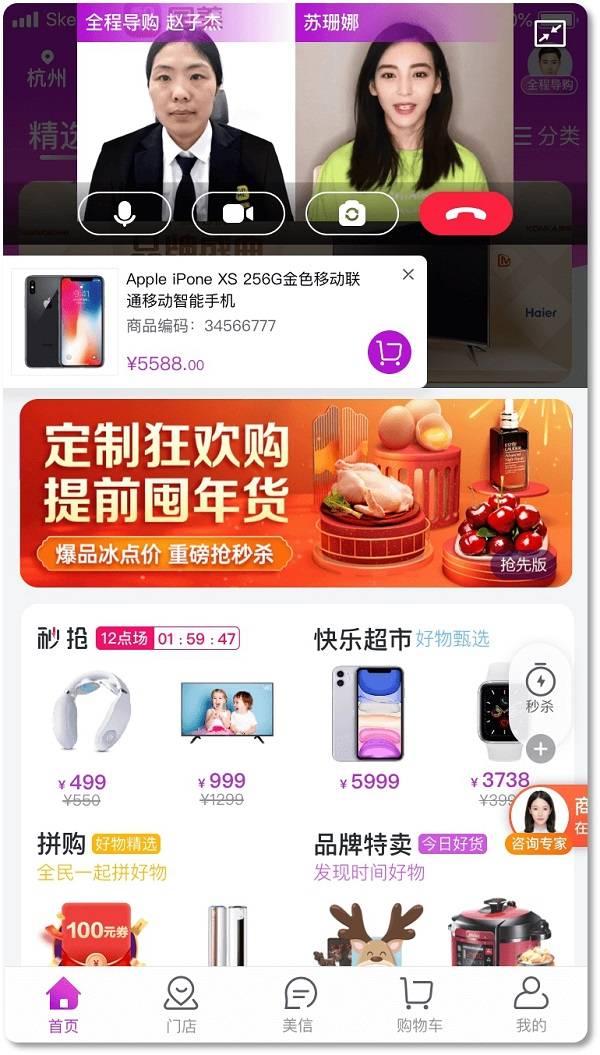Open the 购物车 tab

[418, 1005]
